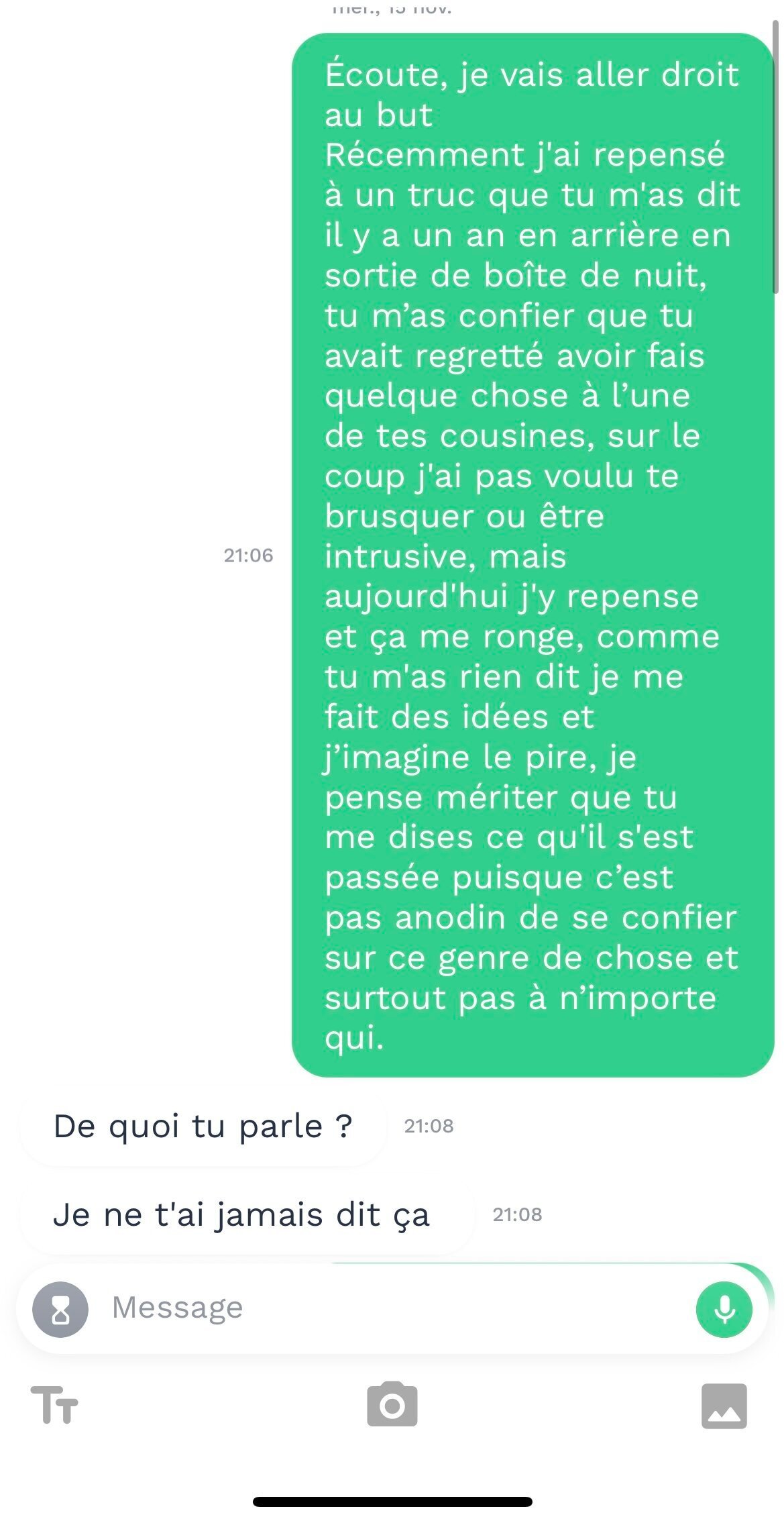Screen dimensions: 784x1523
Task: Record a voice message with microphone
Action: point(724,1309)
